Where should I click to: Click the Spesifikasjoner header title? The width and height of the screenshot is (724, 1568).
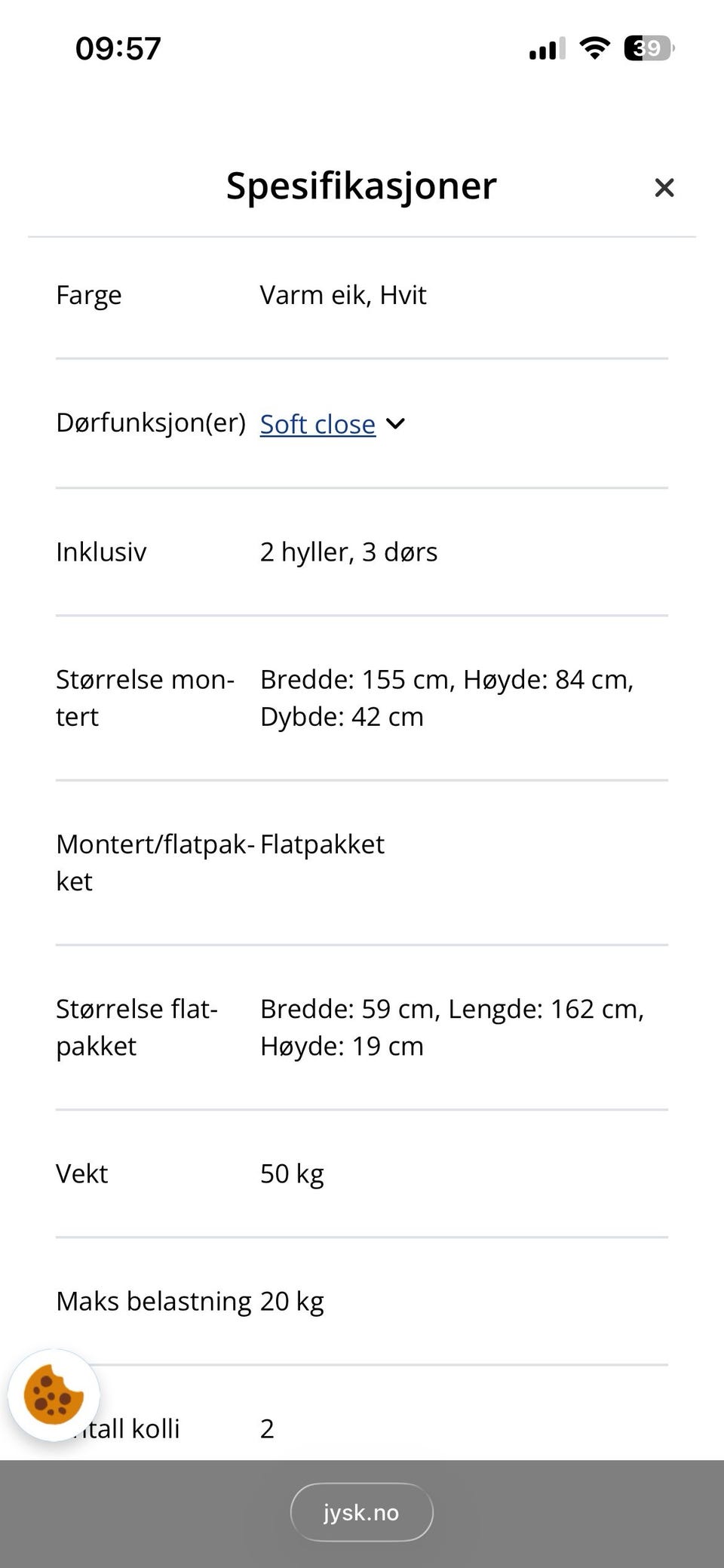[x=361, y=186]
